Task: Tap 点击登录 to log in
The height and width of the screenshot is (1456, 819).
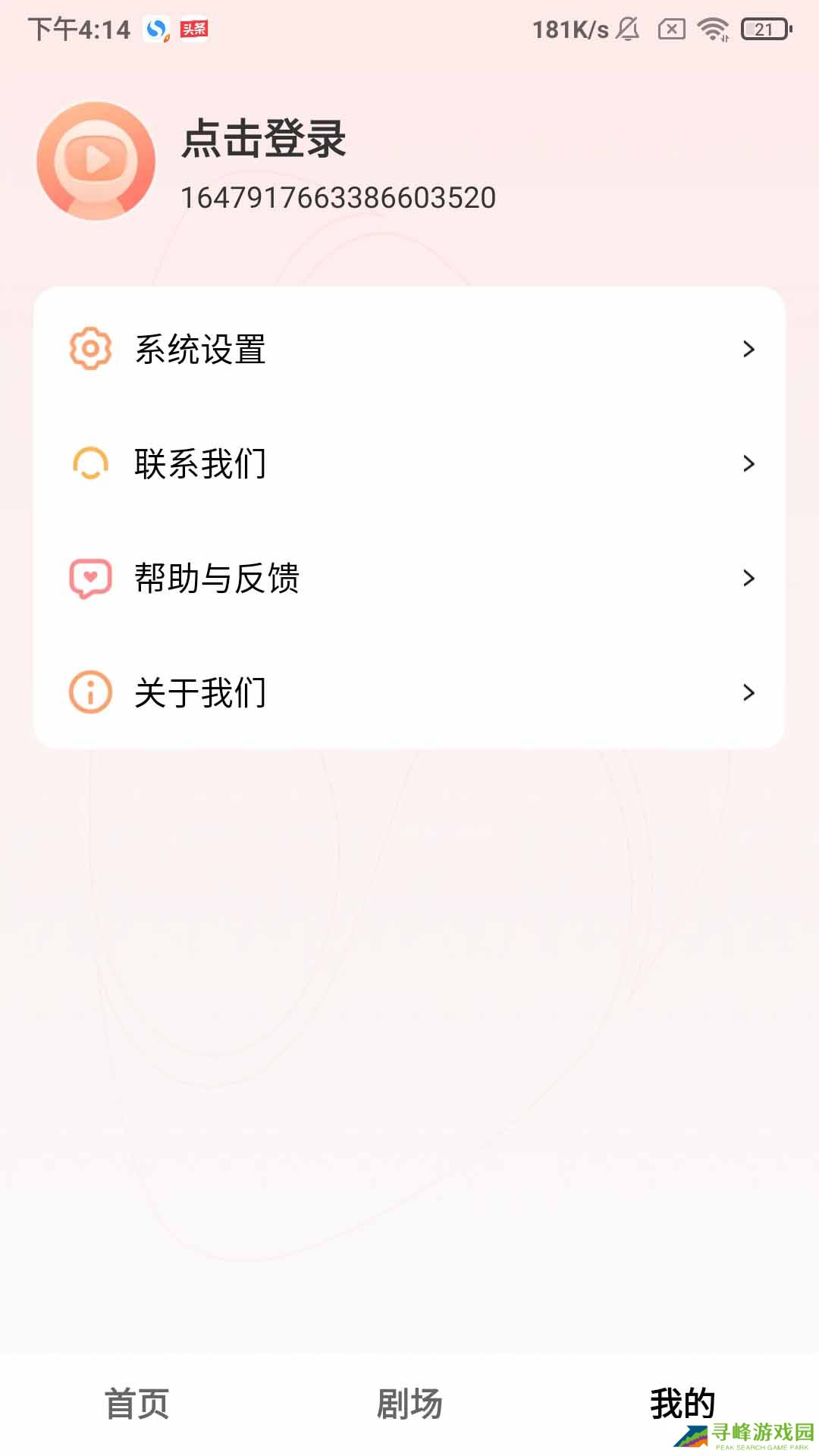Action: [263, 140]
